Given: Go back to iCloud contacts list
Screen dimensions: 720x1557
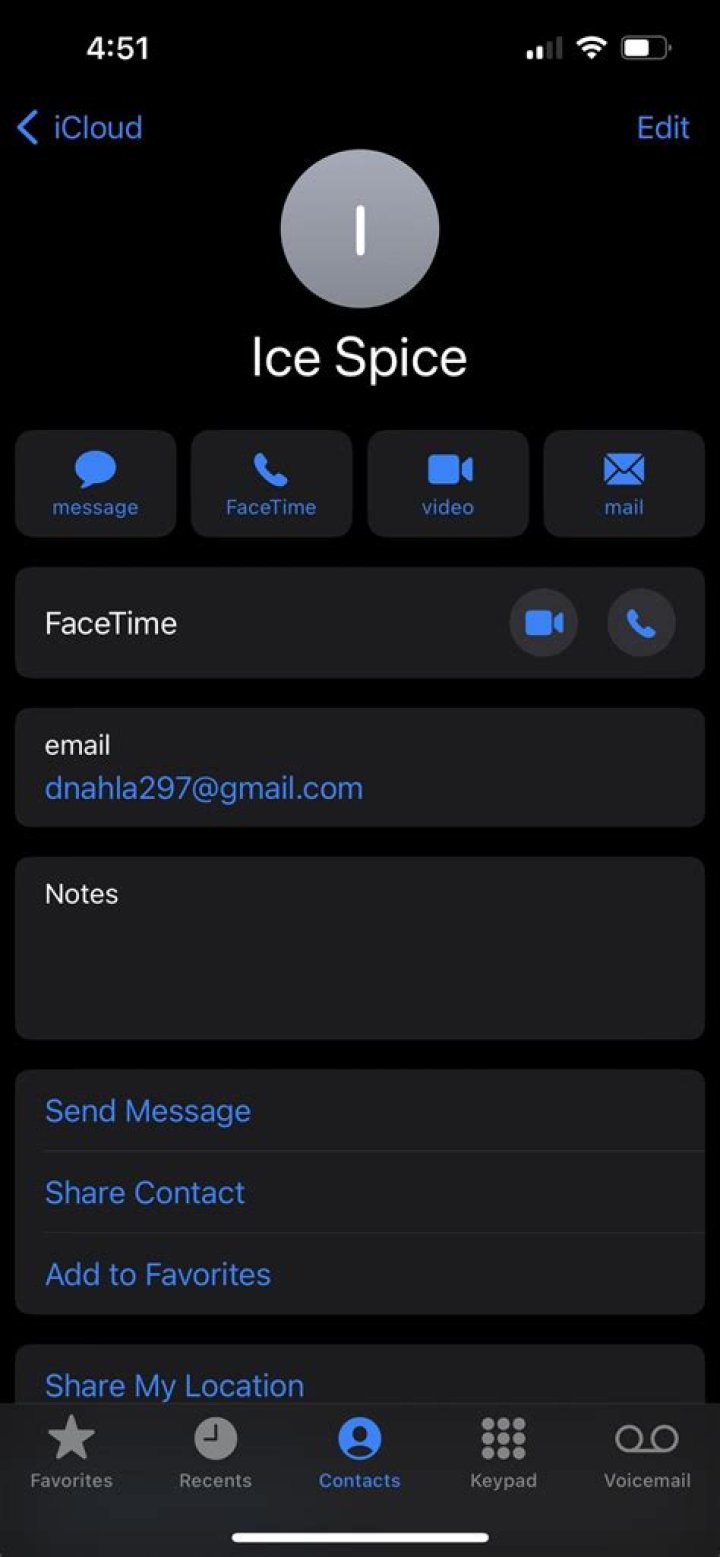Looking at the screenshot, I should 80,128.
